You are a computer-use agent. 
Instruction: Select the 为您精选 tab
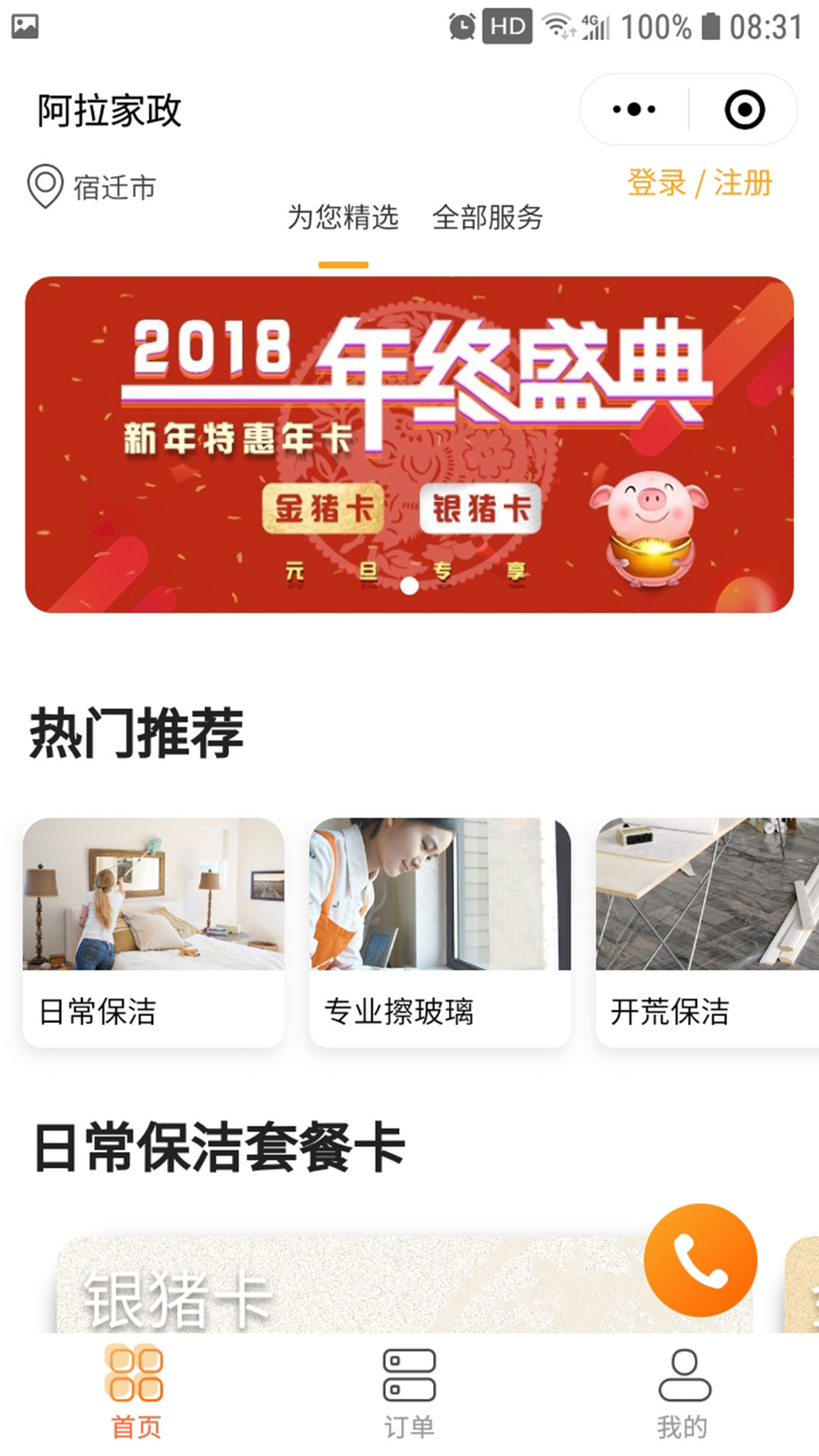343,218
